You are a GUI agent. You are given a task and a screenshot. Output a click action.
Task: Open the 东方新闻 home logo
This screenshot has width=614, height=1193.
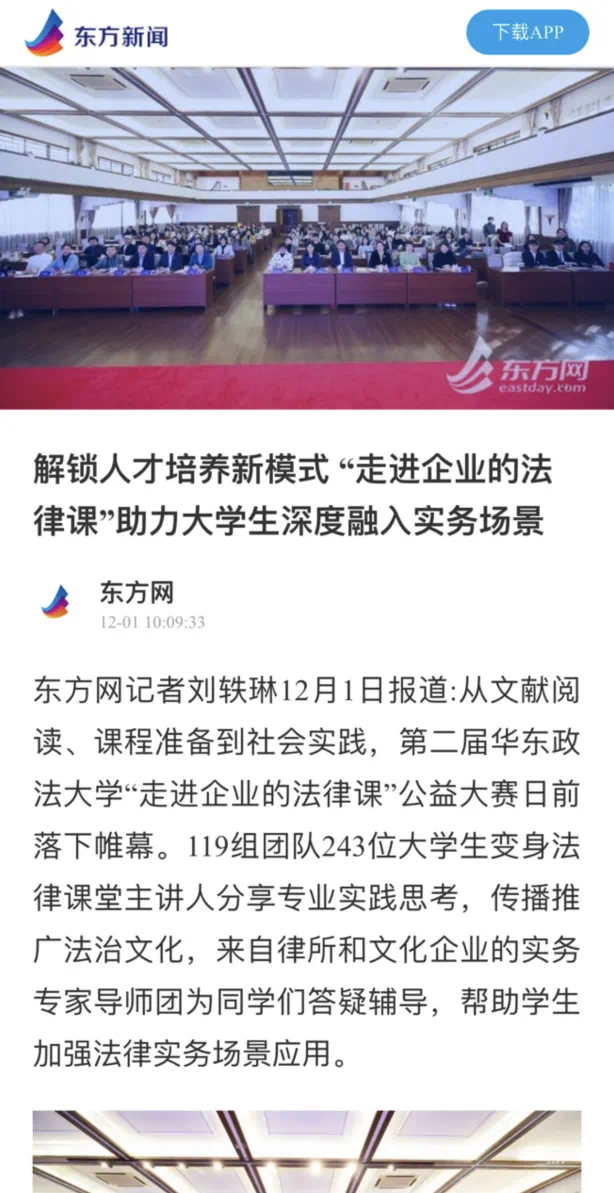pos(96,33)
